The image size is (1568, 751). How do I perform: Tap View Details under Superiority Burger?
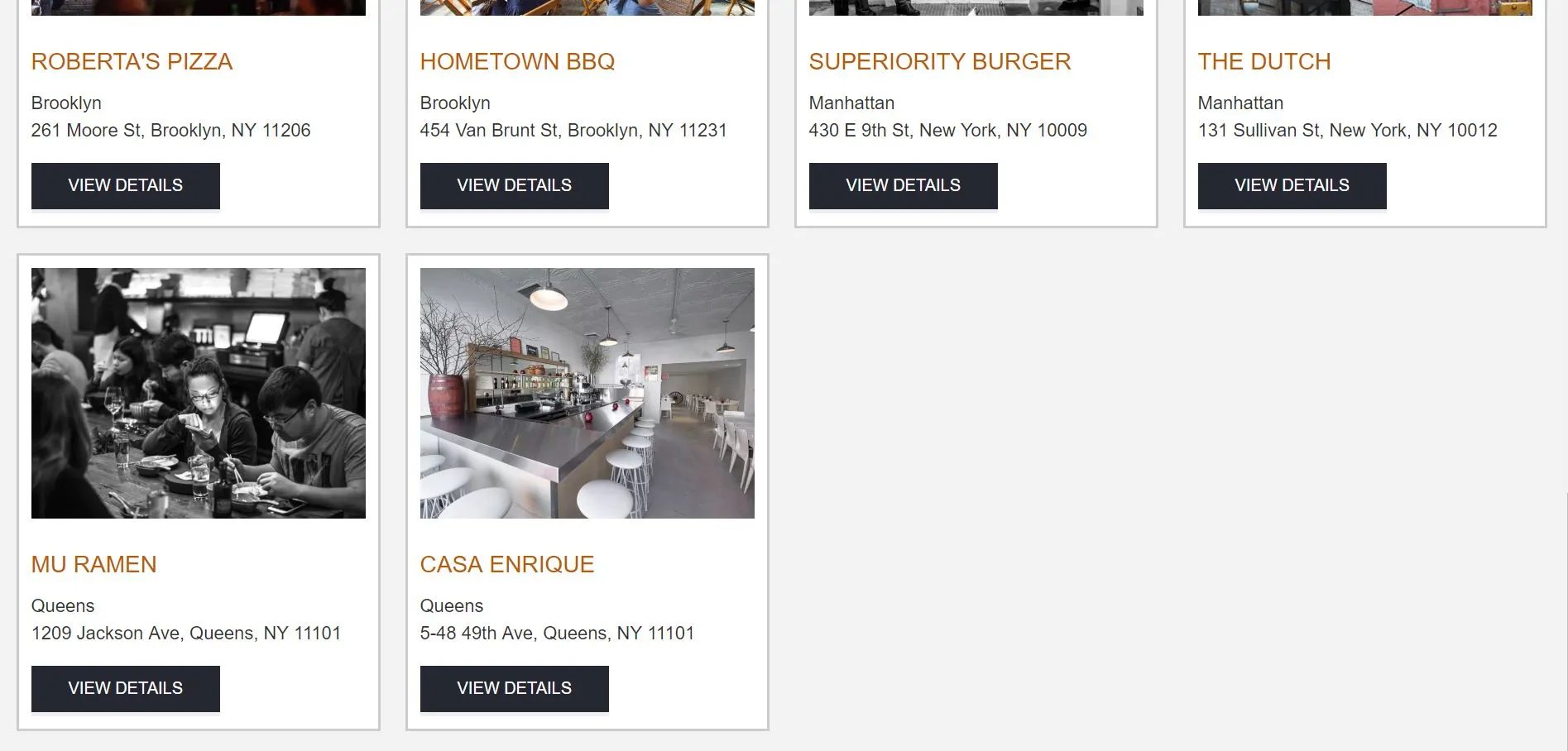(x=903, y=185)
